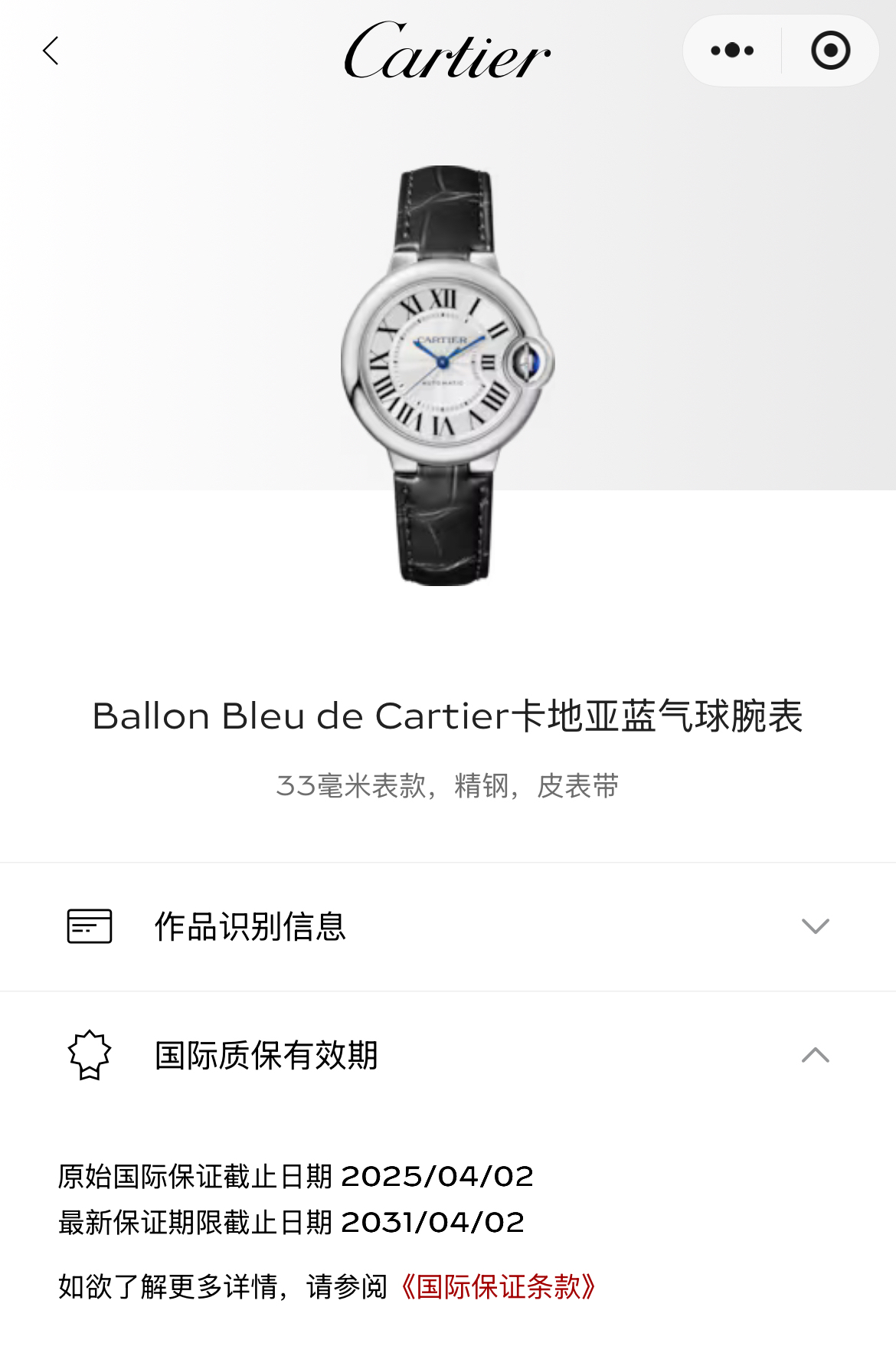Open the mini program more-options menu
Screen dimensions: 896x1366
pyautogui.click(x=732, y=51)
